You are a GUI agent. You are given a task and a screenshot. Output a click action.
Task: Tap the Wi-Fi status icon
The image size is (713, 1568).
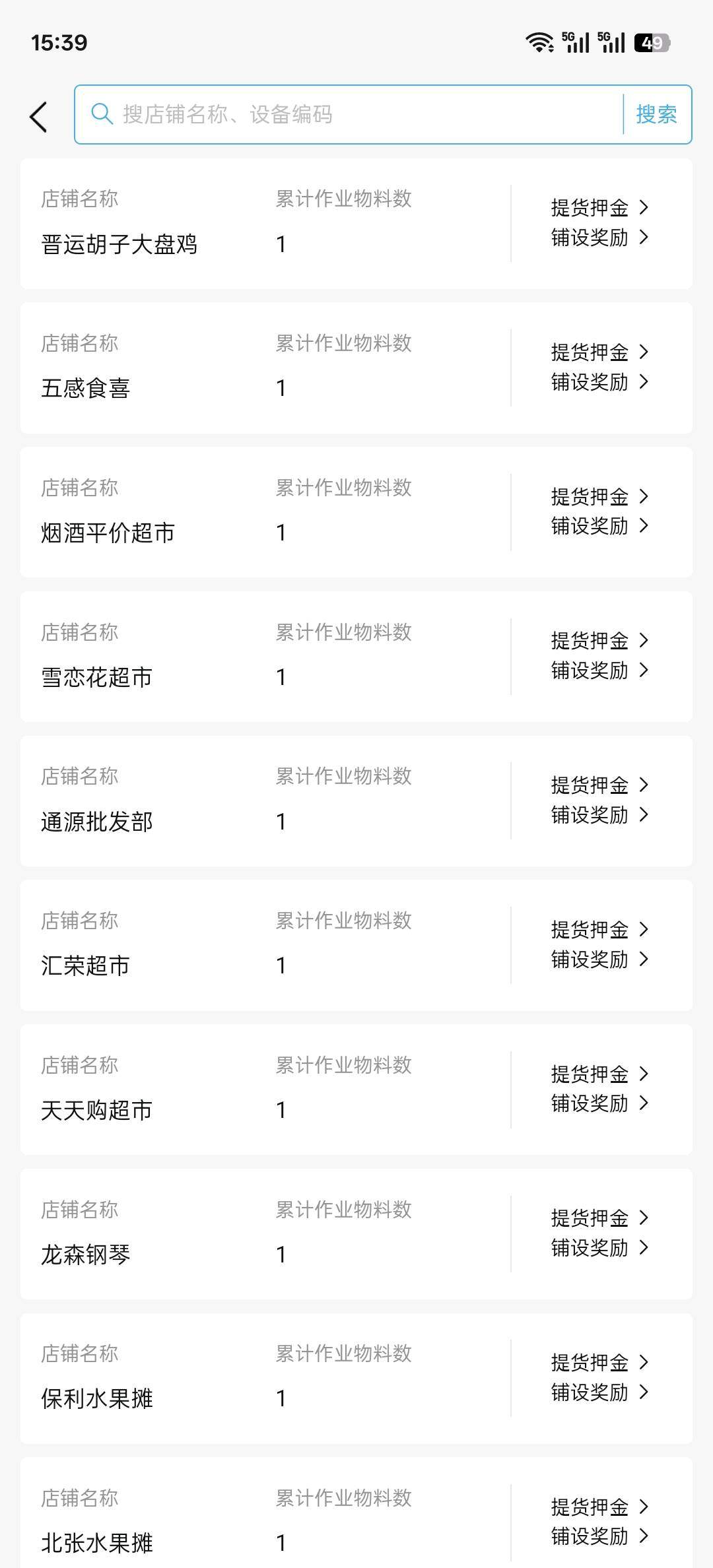click(x=539, y=42)
